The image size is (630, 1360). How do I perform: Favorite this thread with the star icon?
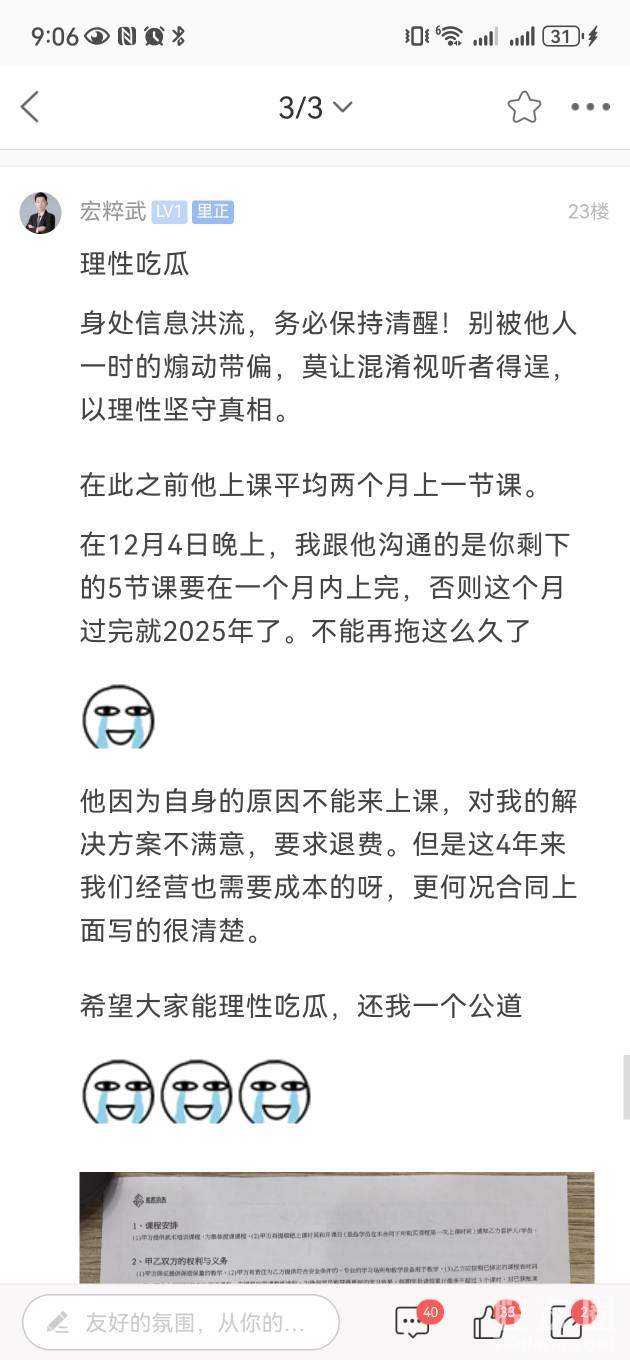(524, 107)
